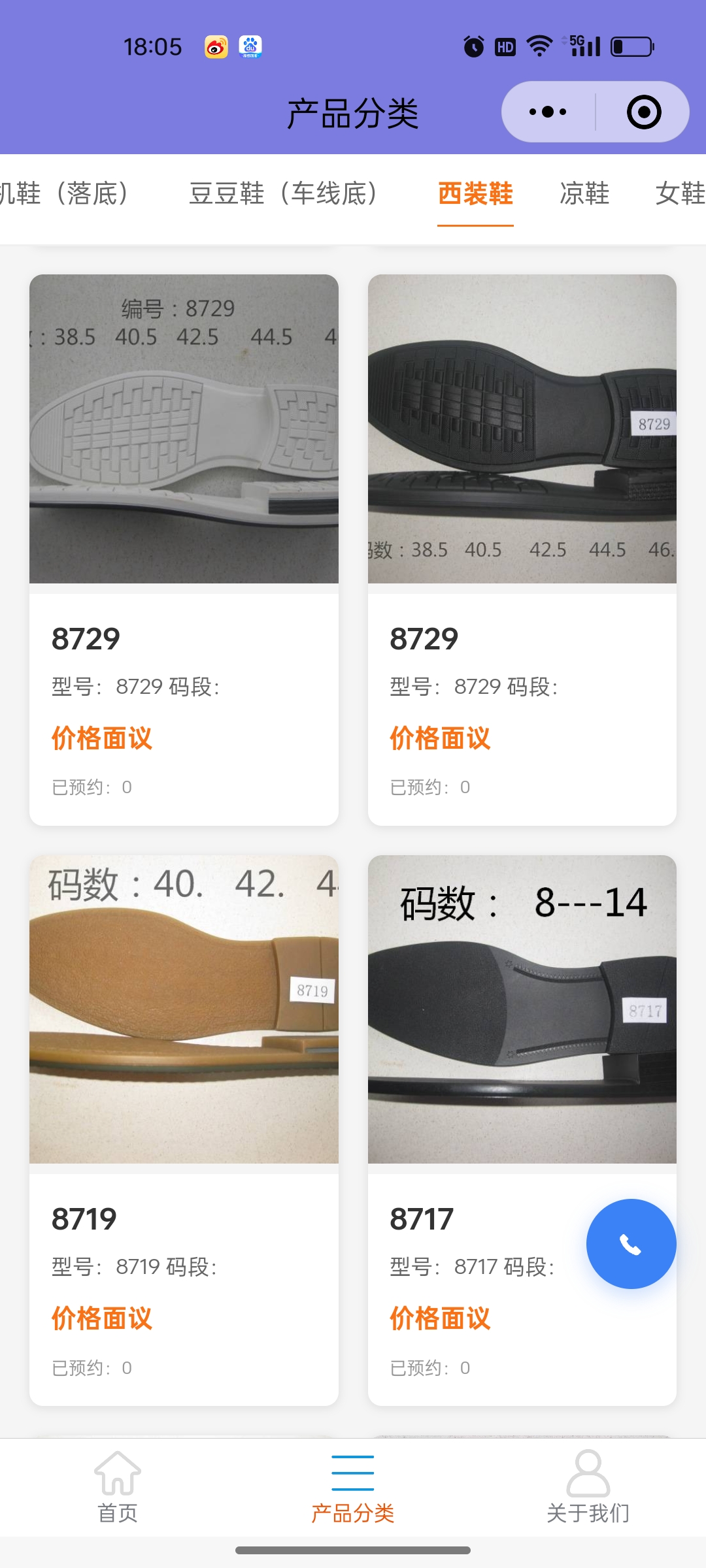The width and height of the screenshot is (706, 1568).
Task: Open the 女鞋 category tab
Action: point(680,193)
